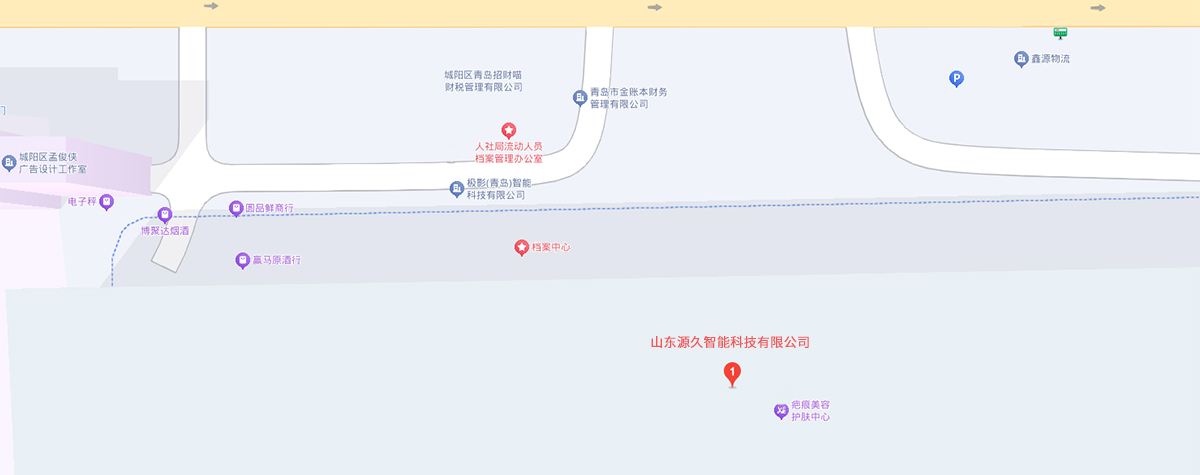Open the 博聚达烟酒 shop marker

coord(165,214)
